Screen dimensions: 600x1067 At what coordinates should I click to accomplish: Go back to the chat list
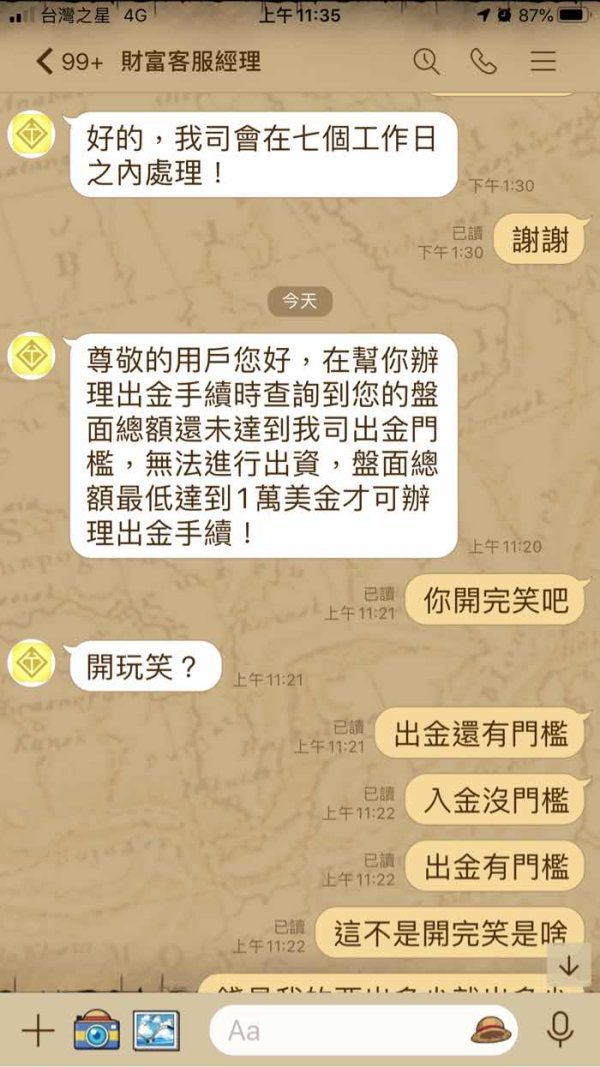point(45,62)
